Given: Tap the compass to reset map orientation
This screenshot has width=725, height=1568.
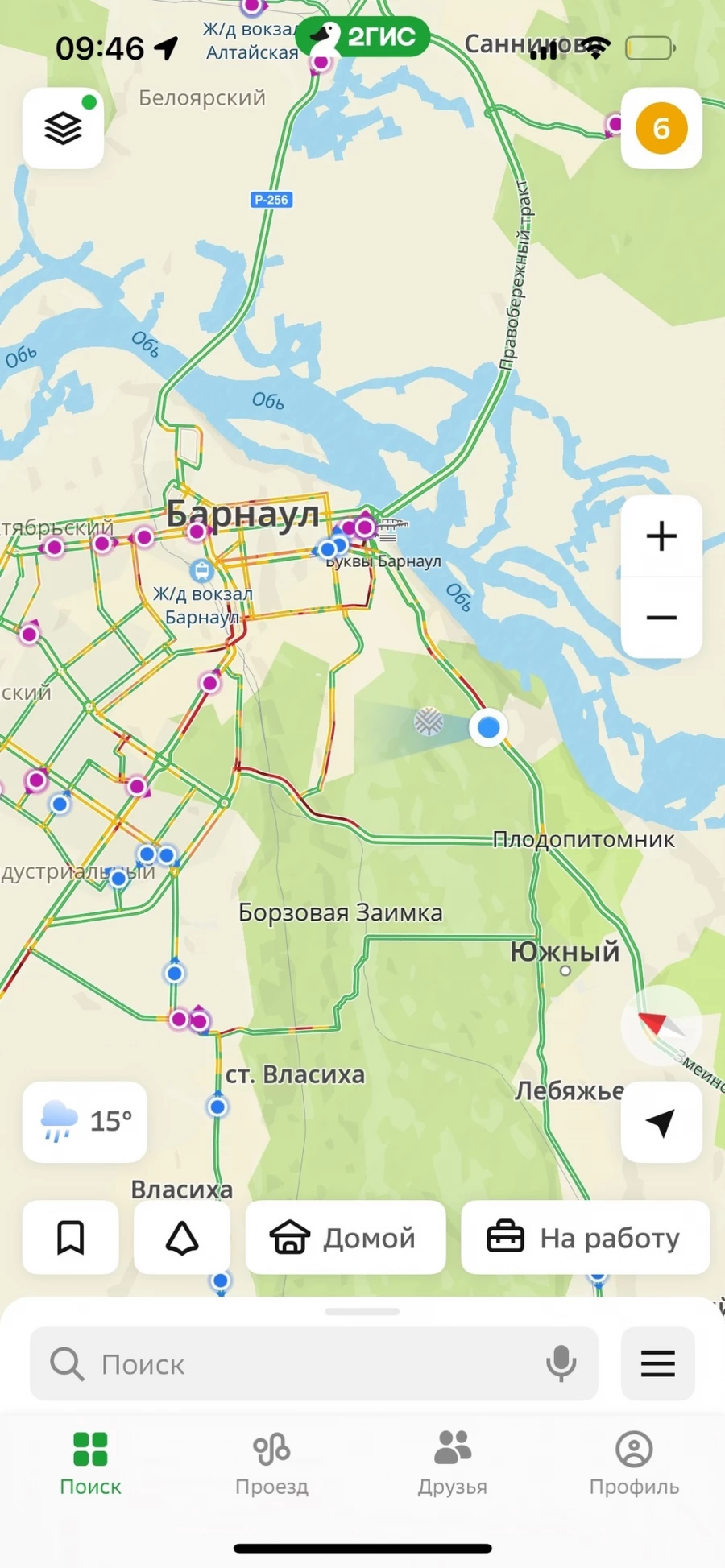Looking at the screenshot, I should [x=661, y=1024].
